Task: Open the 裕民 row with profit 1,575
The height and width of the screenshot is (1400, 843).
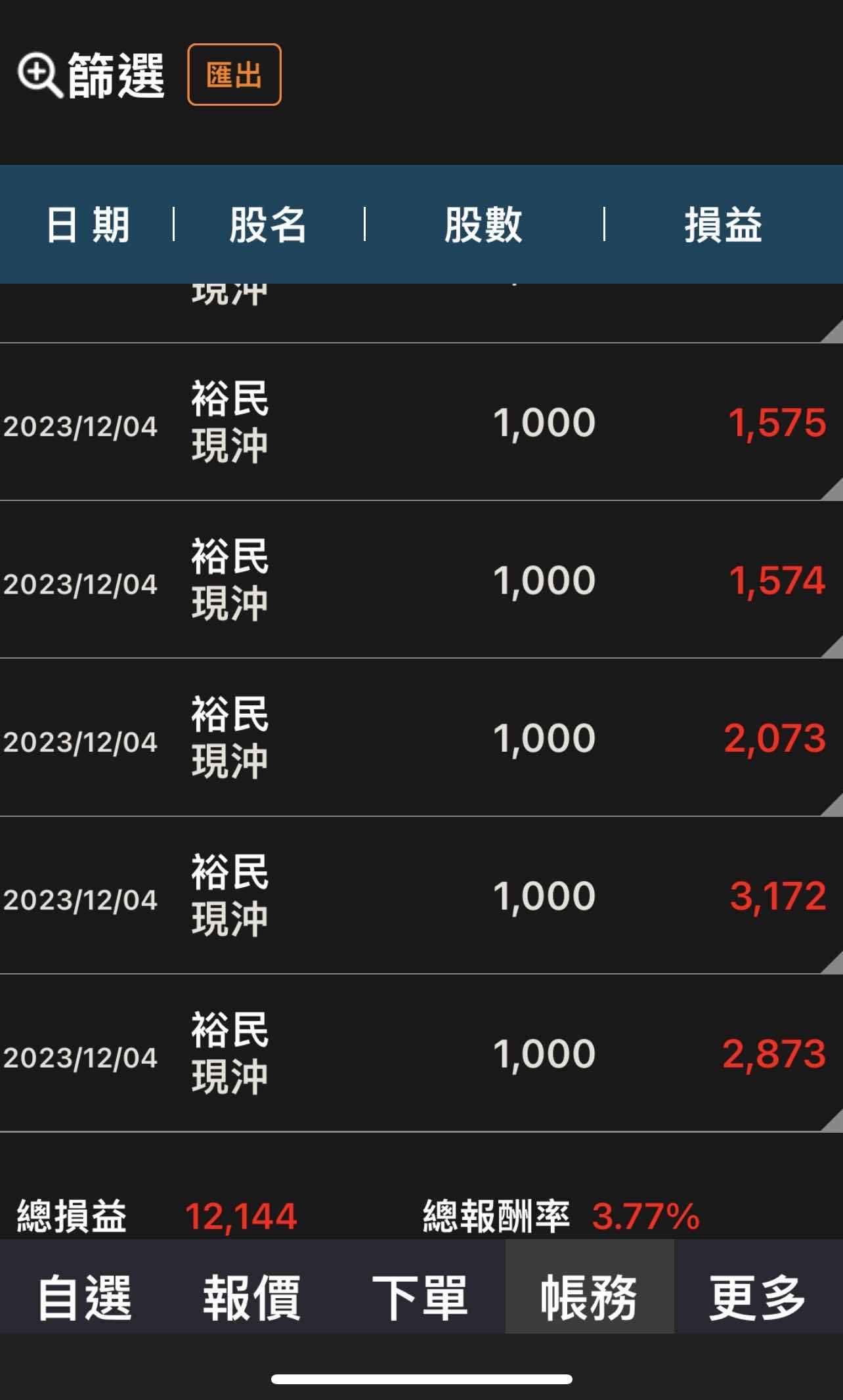Action: pyautogui.click(x=420, y=422)
